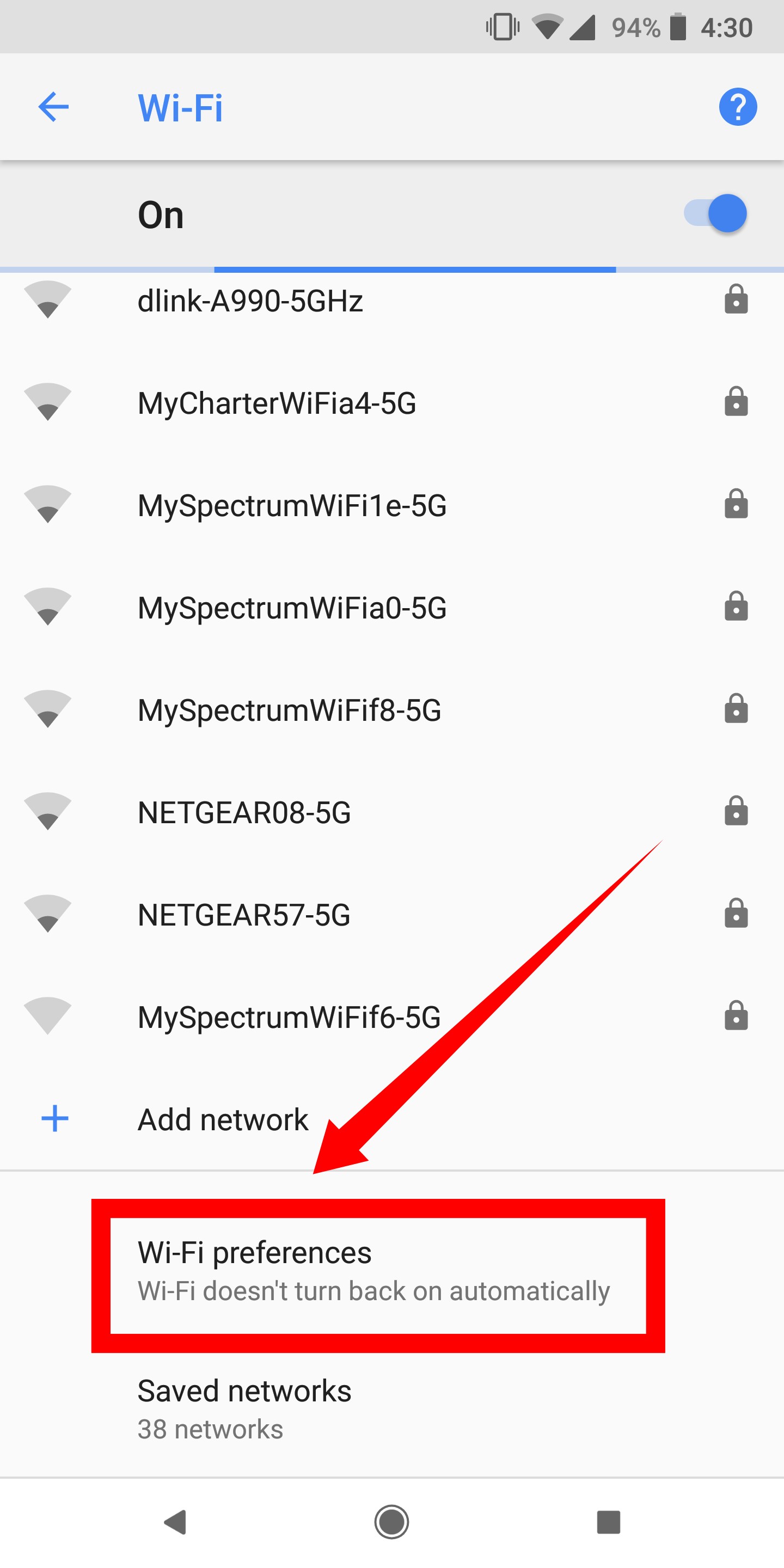Open details for MySpectrumWiFi1e-5G
The height and width of the screenshot is (1568, 784).
click(x=292, y=506)
